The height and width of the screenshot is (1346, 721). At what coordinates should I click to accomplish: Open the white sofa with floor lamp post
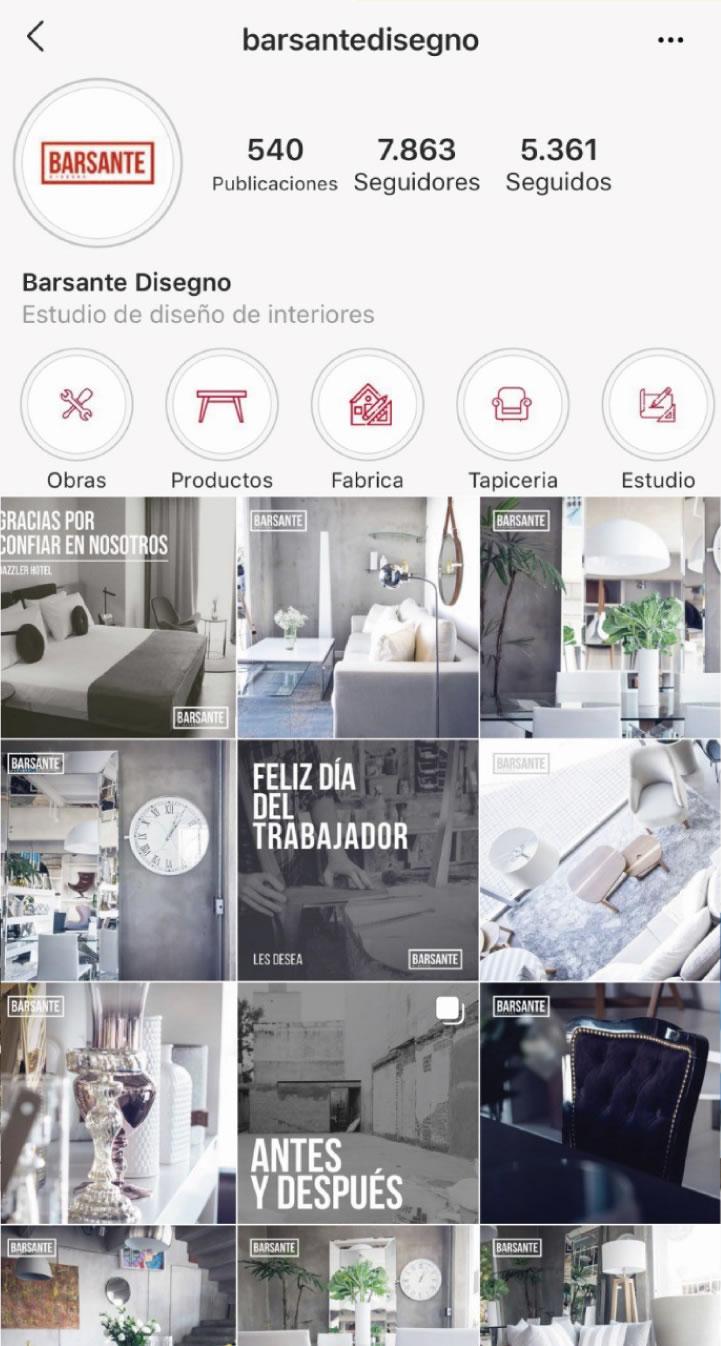coord(358,617)
